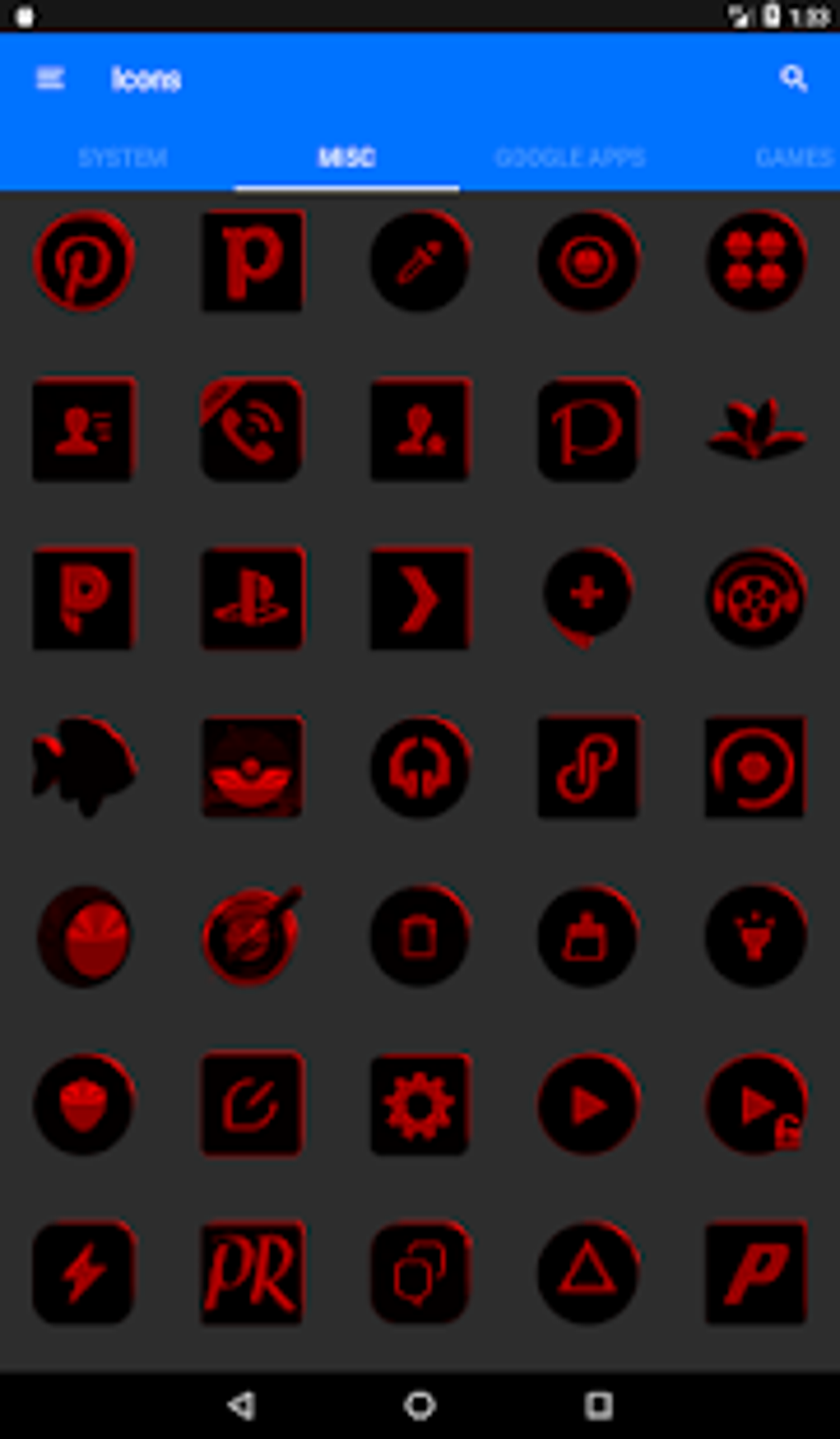Screen dimensions: 840x1439
Task: Select the phone call icon
Action: tap(252, 430)
